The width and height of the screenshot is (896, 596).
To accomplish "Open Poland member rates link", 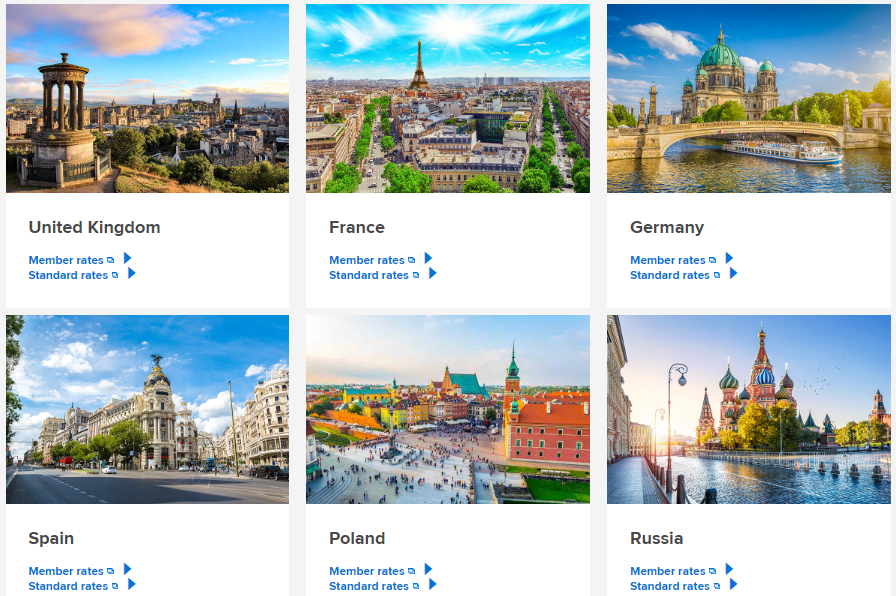I will pyautogui.click(x=367, y=571).
